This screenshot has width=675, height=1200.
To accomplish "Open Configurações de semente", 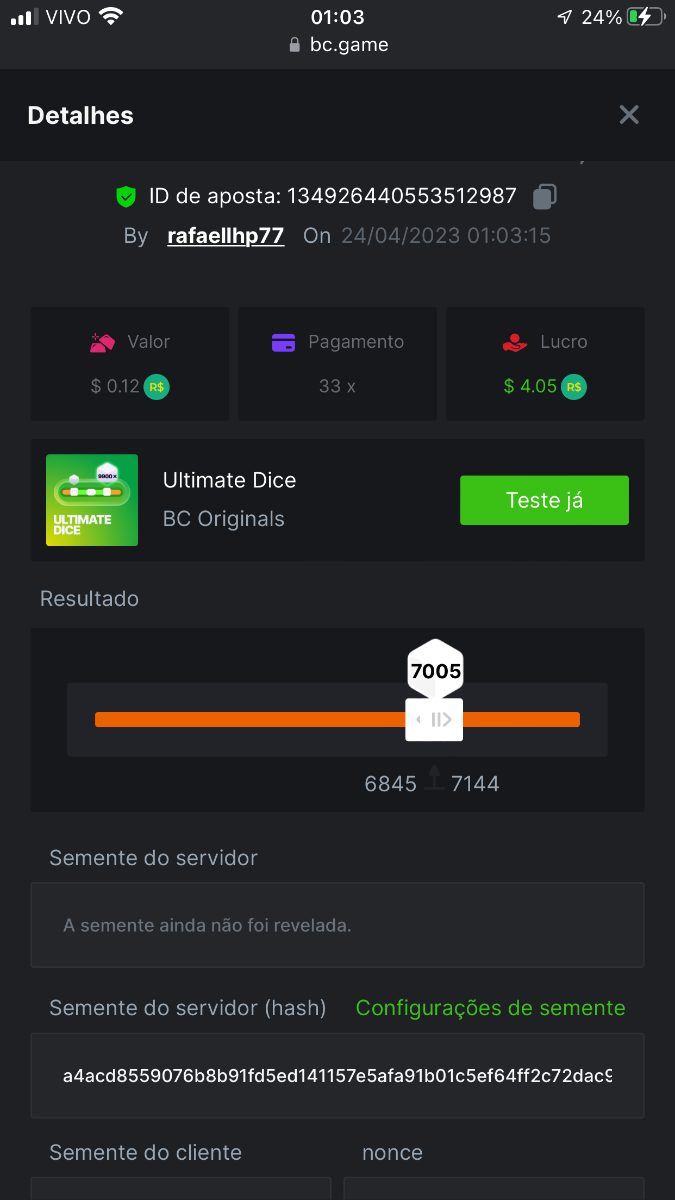I will point(490,1008).
